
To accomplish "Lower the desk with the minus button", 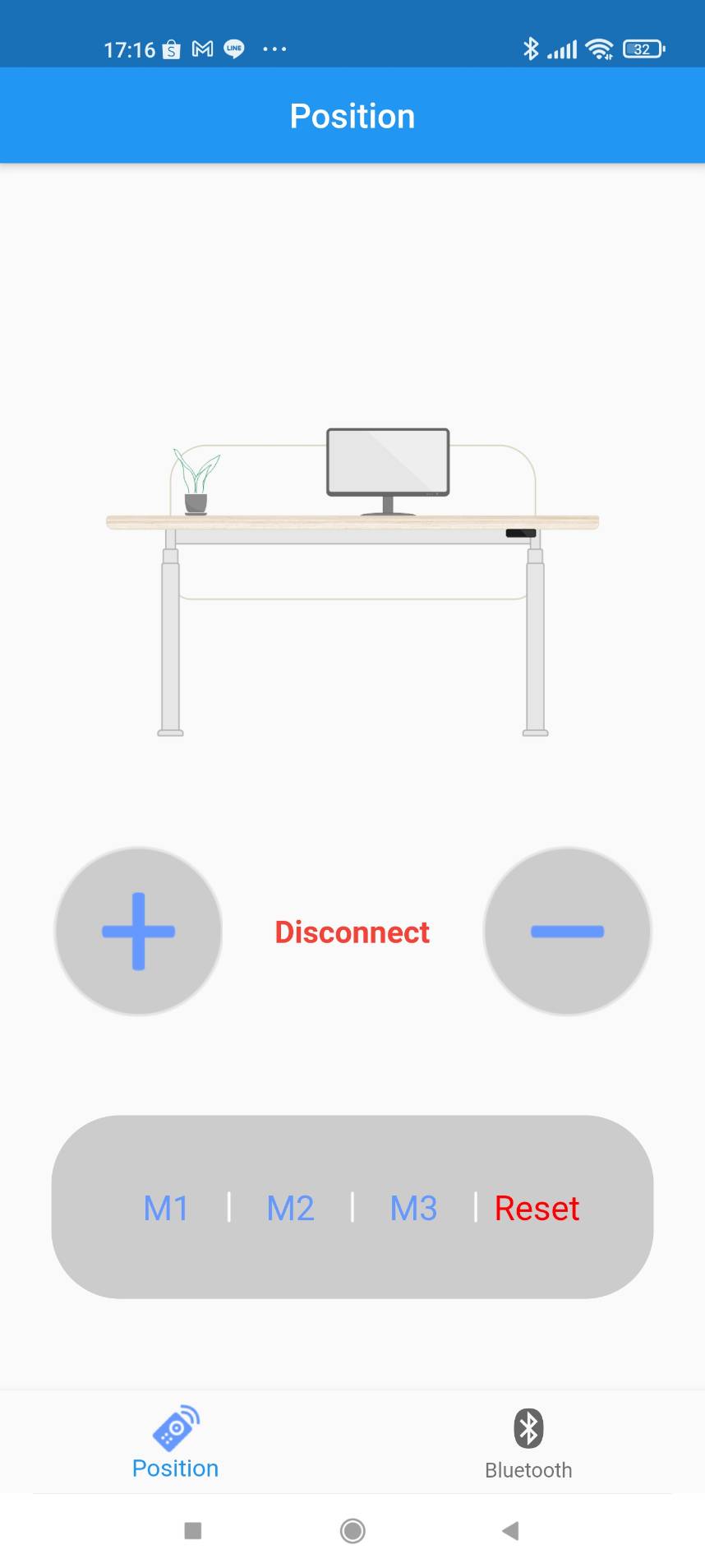I will [567, 931].
